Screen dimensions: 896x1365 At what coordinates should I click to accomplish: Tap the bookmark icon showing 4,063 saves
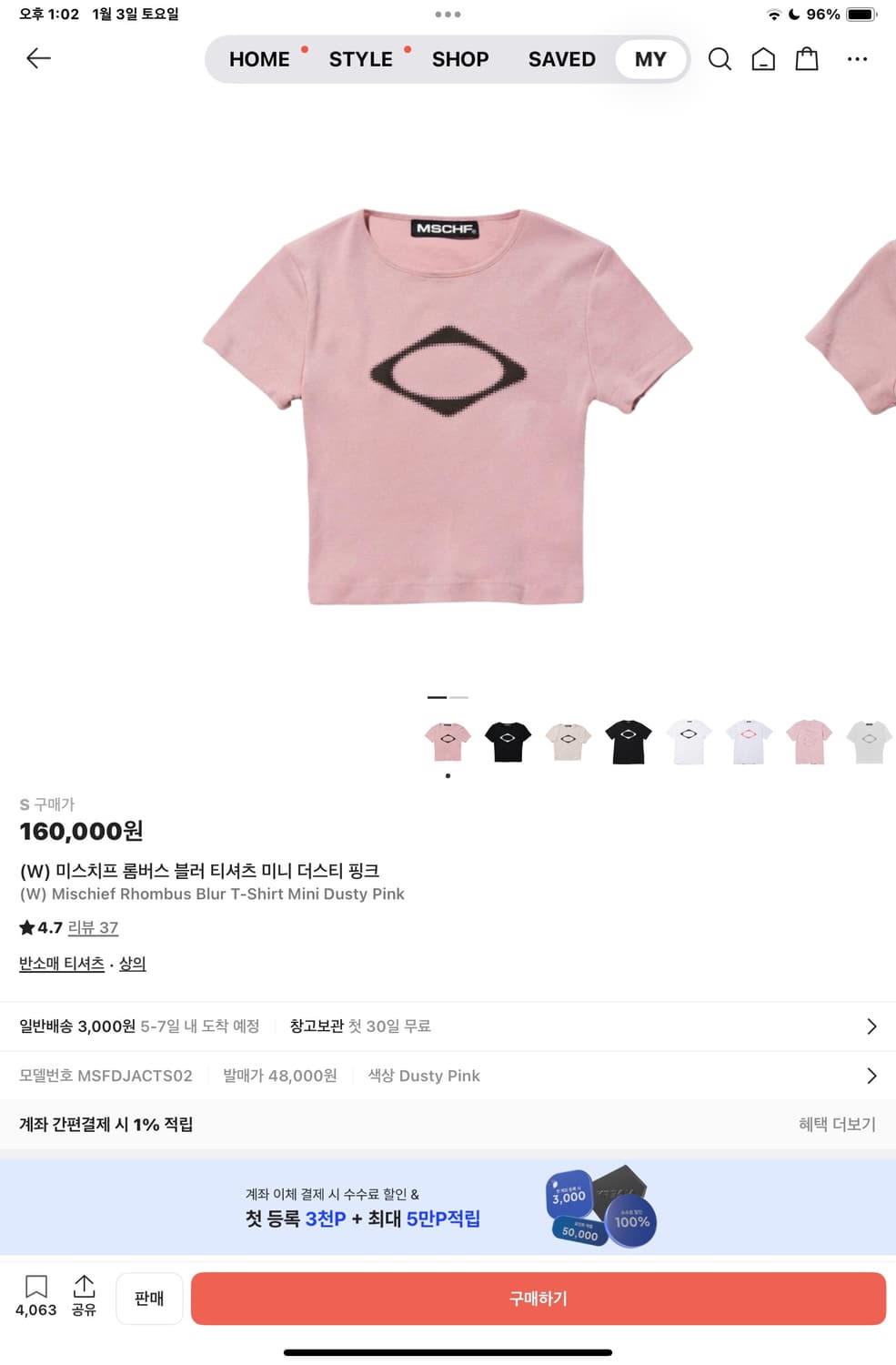click(x=35, y=1287)
